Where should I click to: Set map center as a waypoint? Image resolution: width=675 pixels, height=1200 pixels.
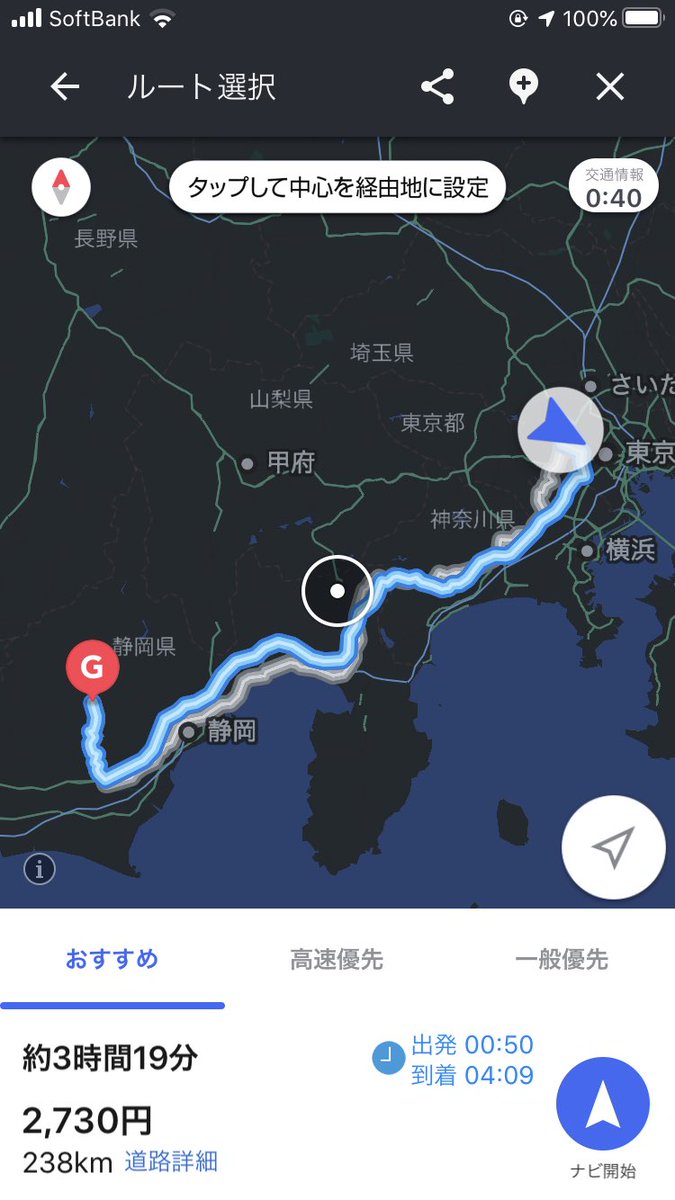tap(337, 187)
